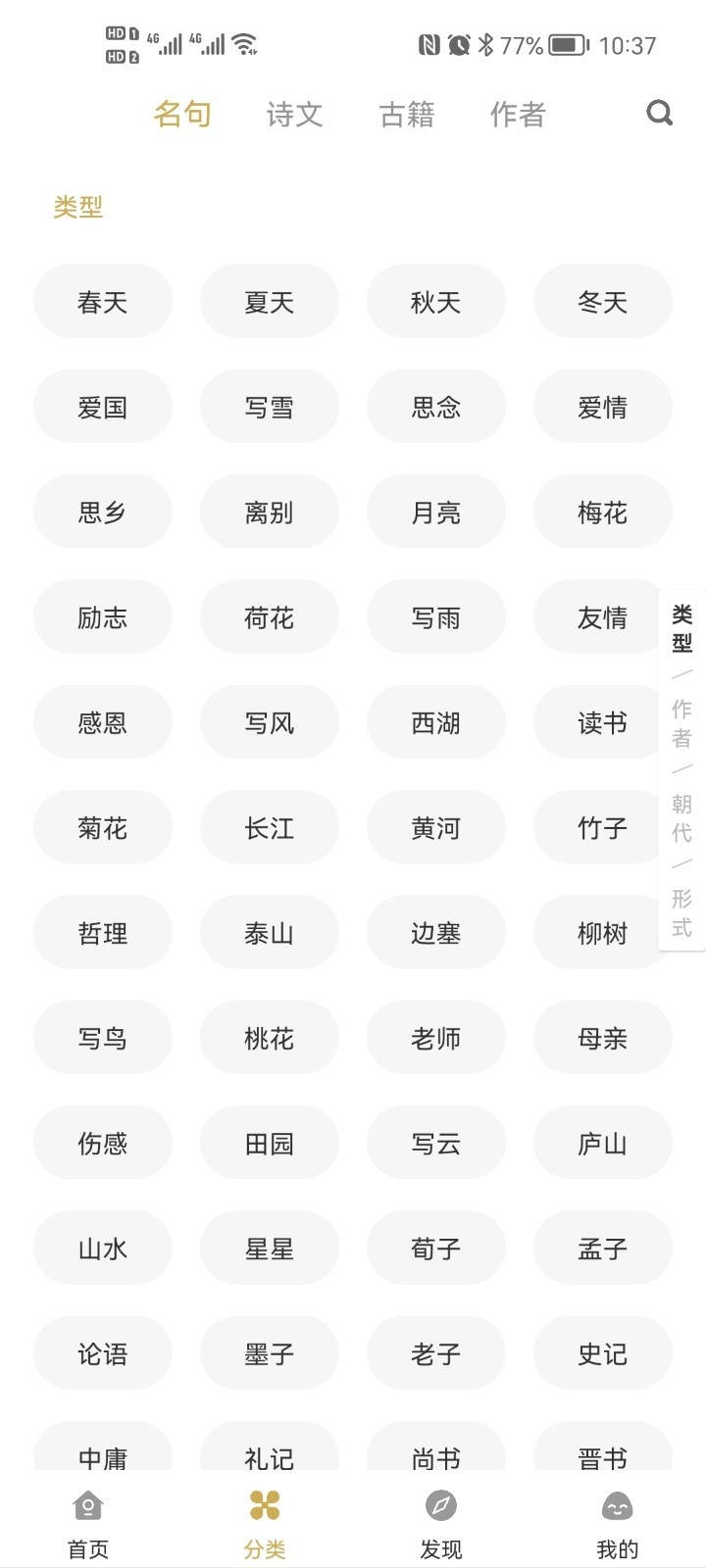Switch to the 诗文 tab

294,114
